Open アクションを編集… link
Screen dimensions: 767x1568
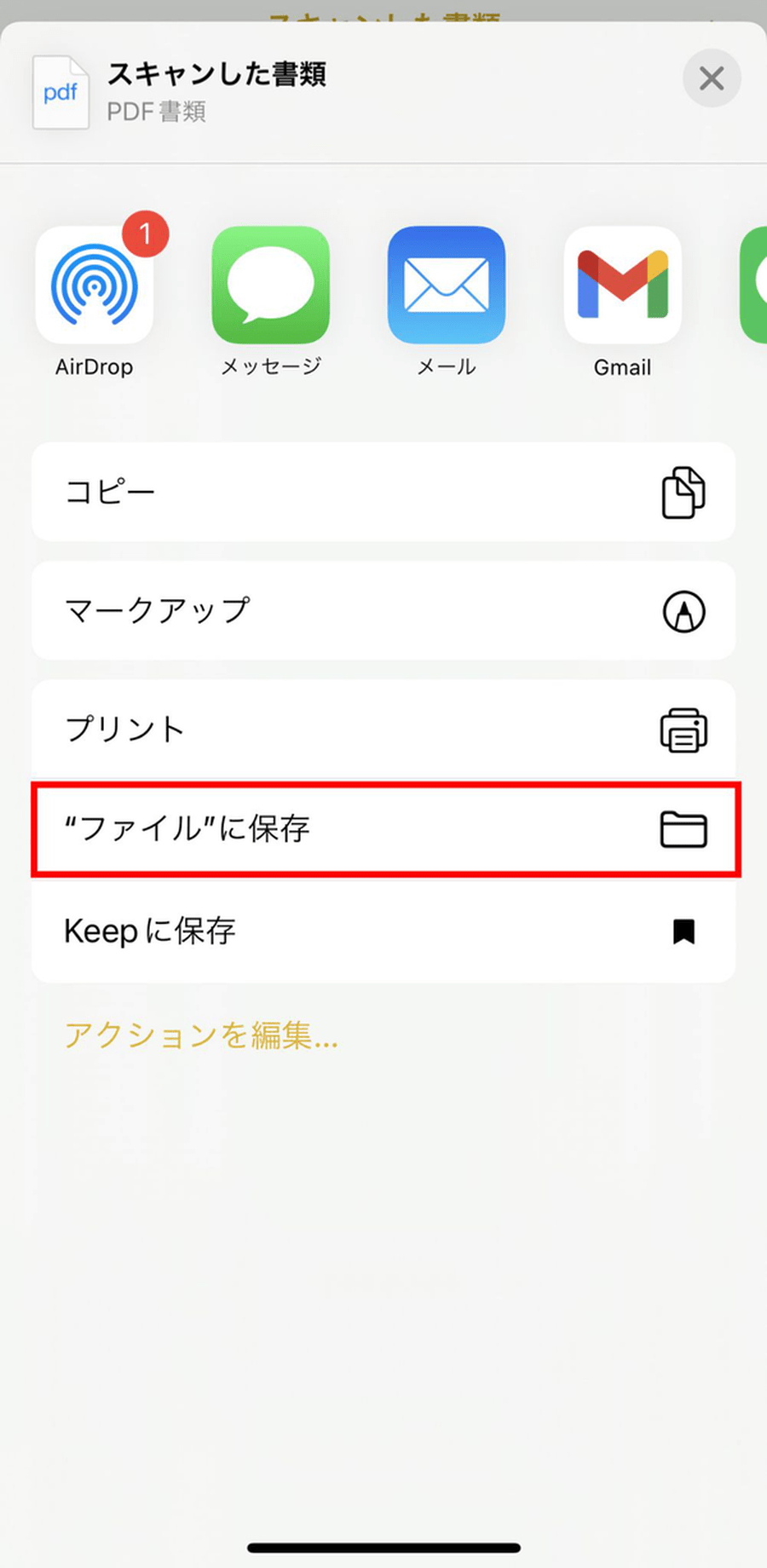point(201,1035)
